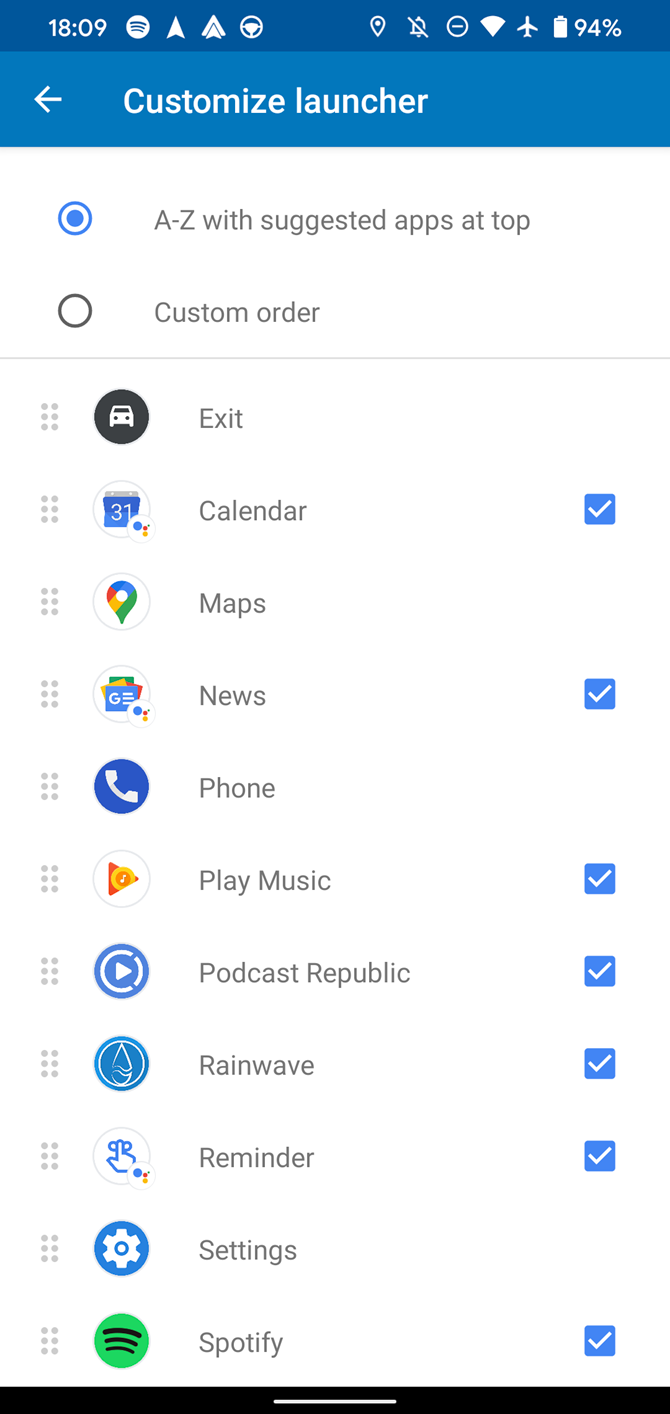670x1414 pixels.
Task: Select A-Z with suggested apps at top
Action: coord(75,219)
